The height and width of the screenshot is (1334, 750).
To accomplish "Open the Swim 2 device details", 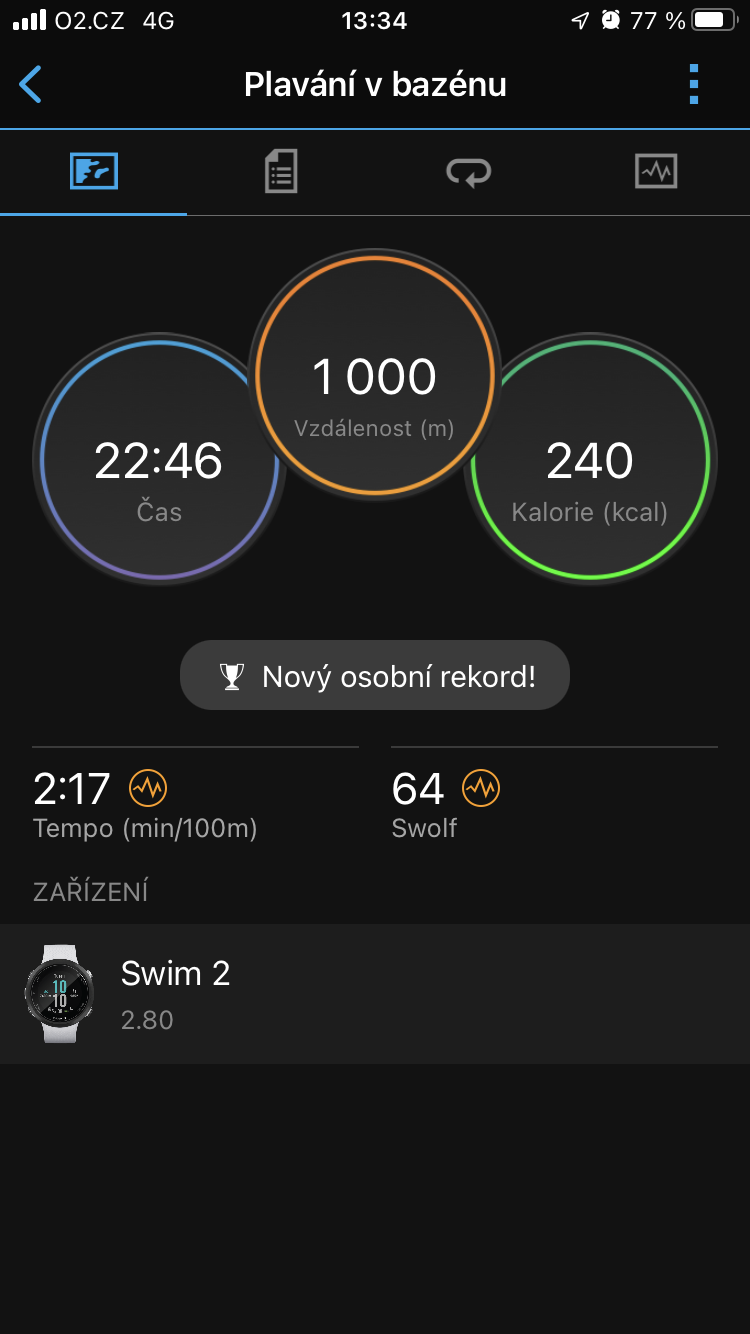I will click(x=375, y=994).
